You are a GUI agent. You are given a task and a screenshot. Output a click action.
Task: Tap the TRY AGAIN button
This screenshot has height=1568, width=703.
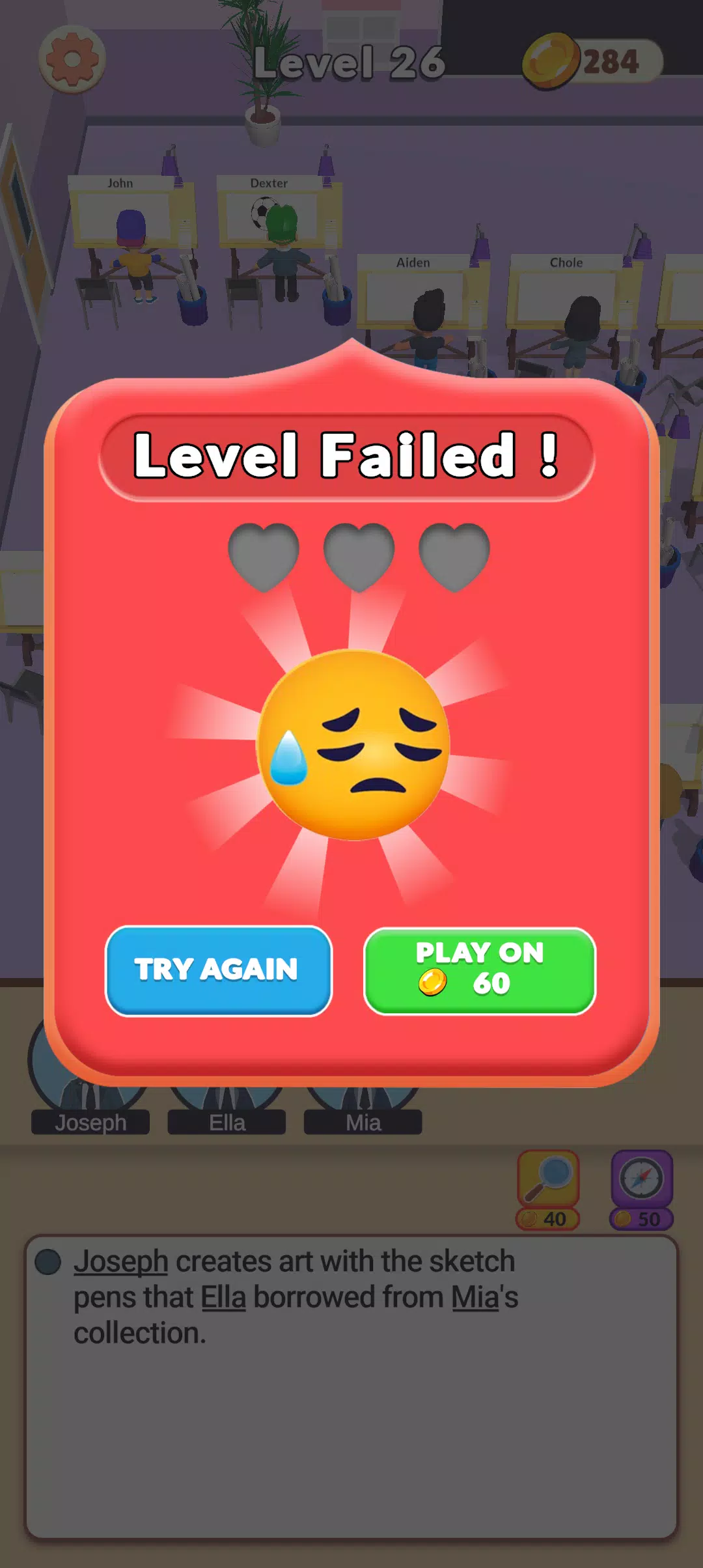click(x=218, y=970)
